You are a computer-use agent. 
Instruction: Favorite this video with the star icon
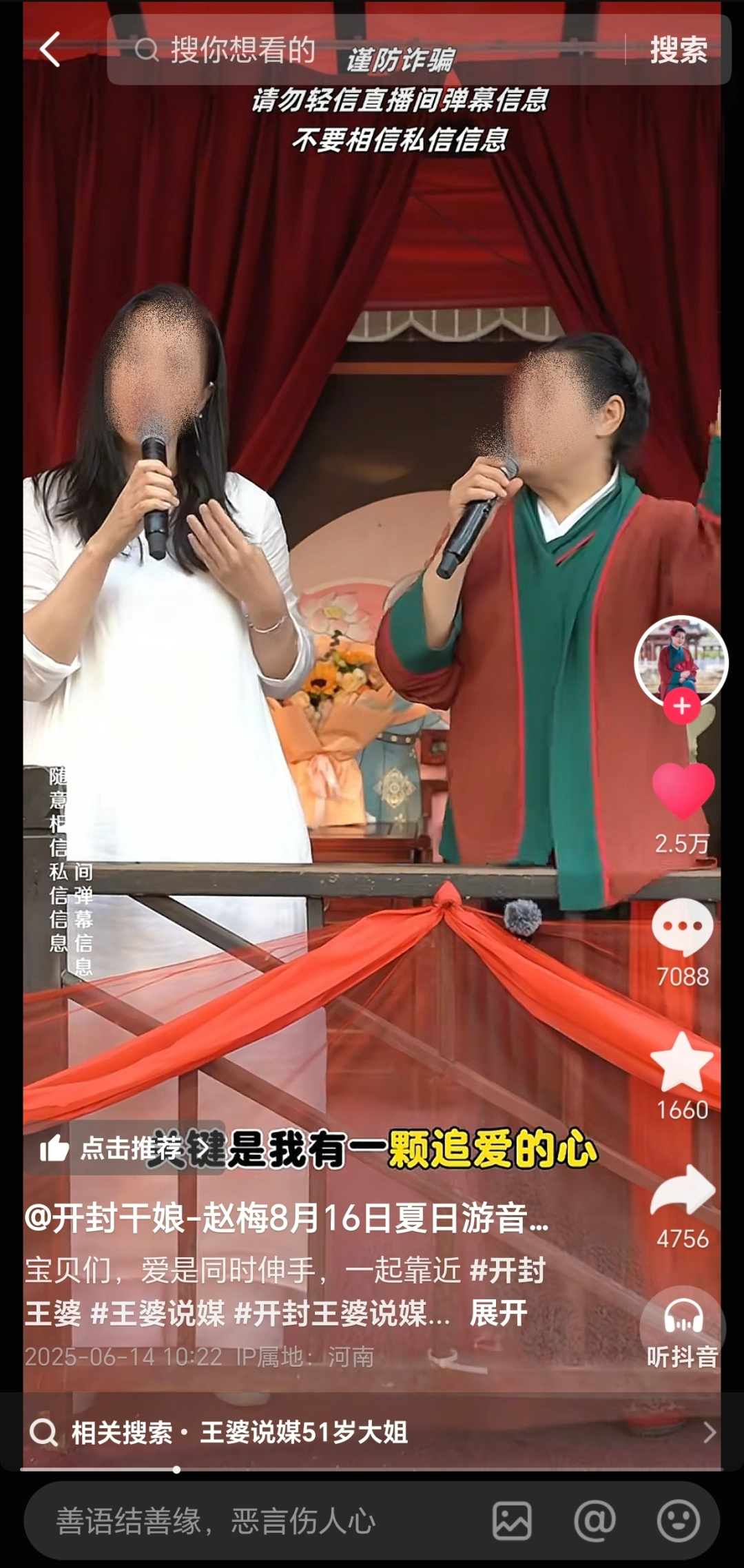pos(682,1062)
